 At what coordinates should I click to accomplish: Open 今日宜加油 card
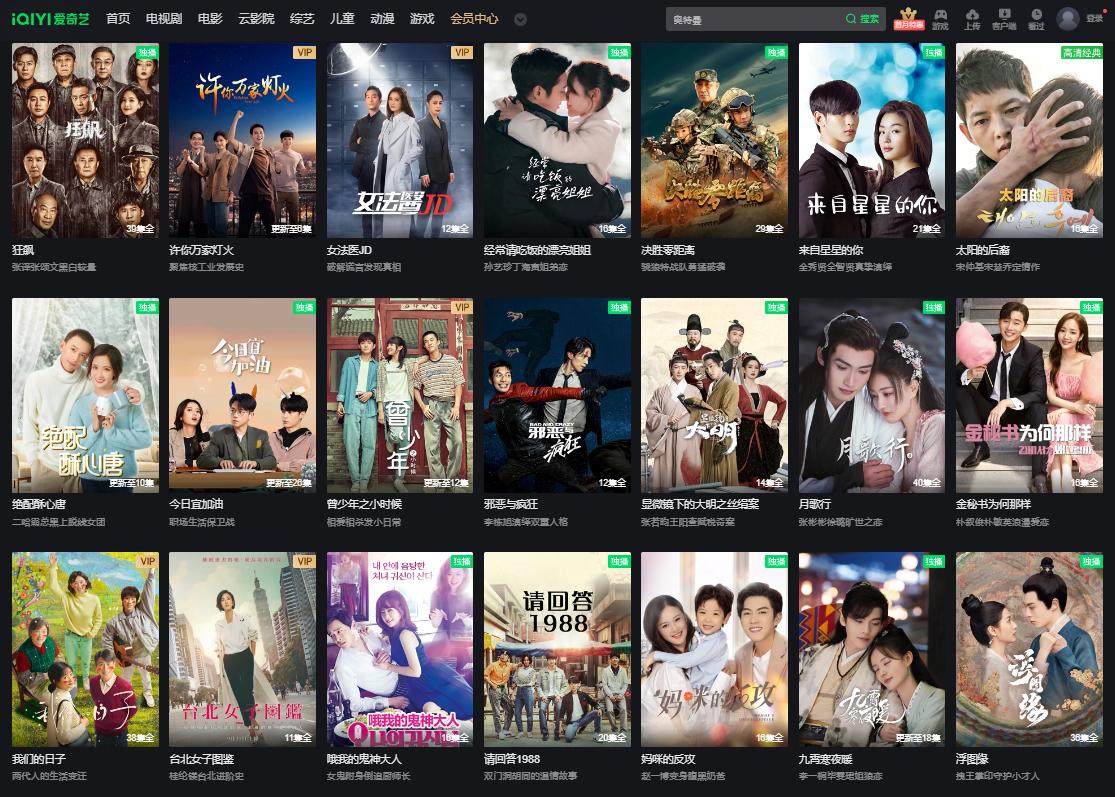coord(242,395)
